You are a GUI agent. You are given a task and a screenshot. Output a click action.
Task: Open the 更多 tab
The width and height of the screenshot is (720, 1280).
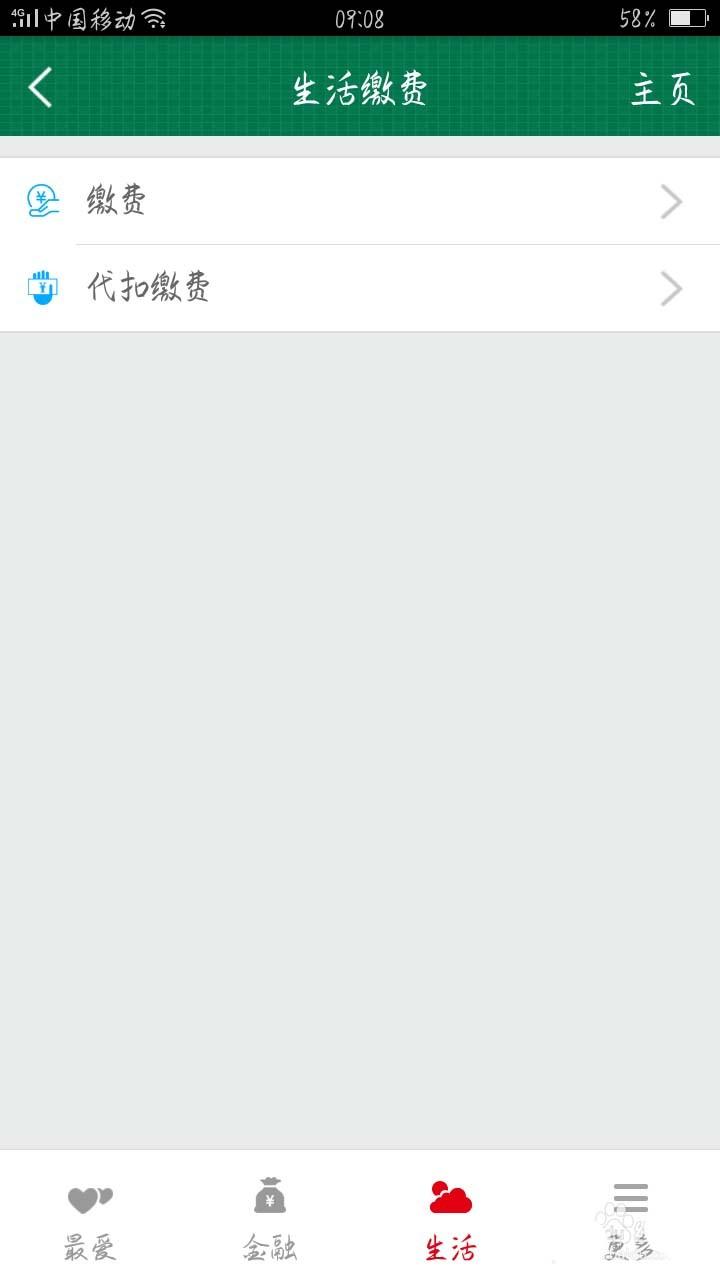630,1220
